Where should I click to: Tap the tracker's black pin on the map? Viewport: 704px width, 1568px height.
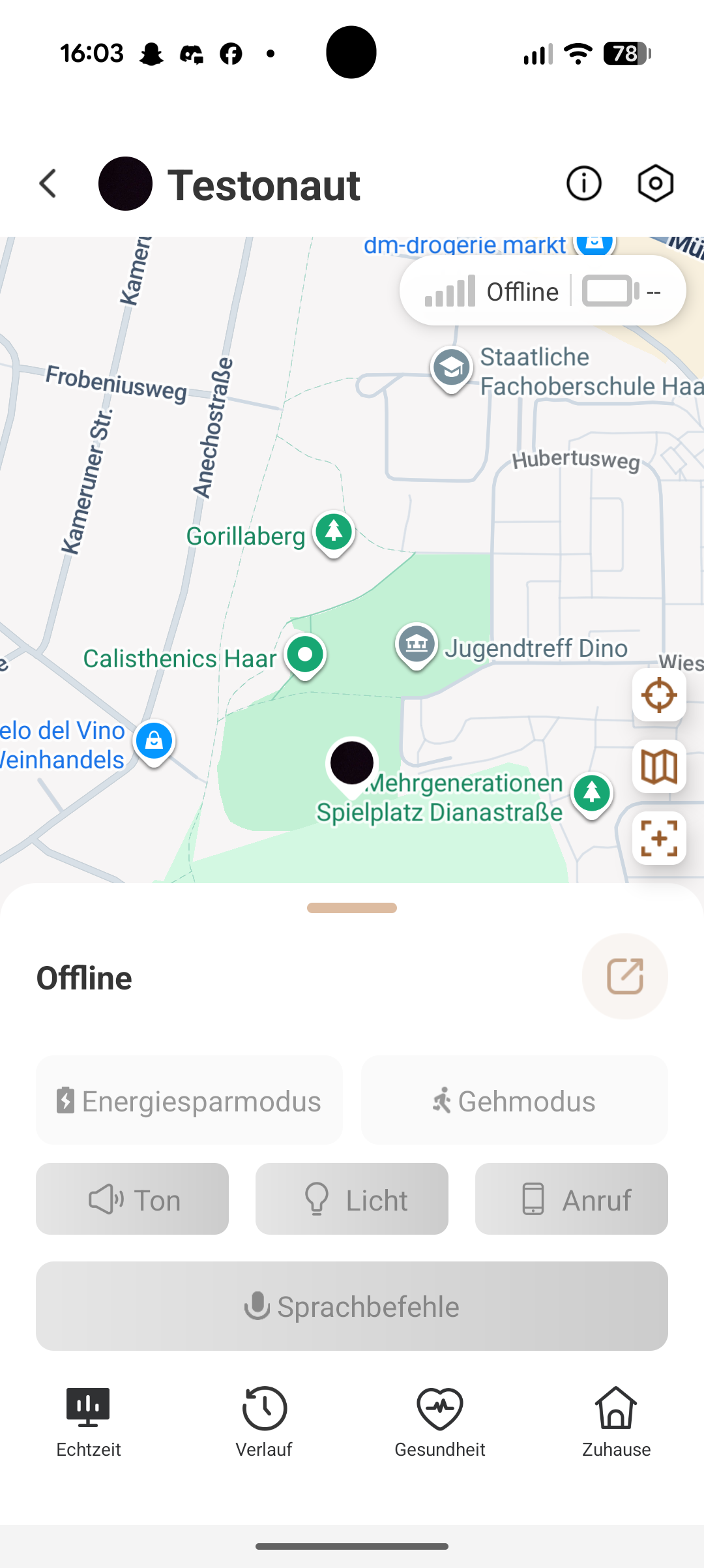pos(352,766)
